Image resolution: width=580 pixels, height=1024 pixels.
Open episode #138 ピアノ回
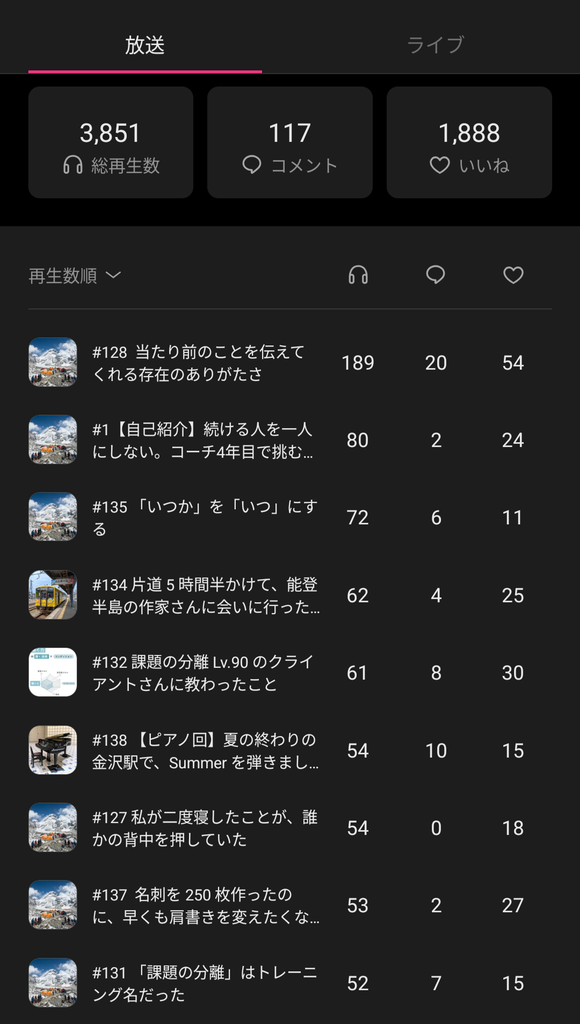tap(290, 750)
